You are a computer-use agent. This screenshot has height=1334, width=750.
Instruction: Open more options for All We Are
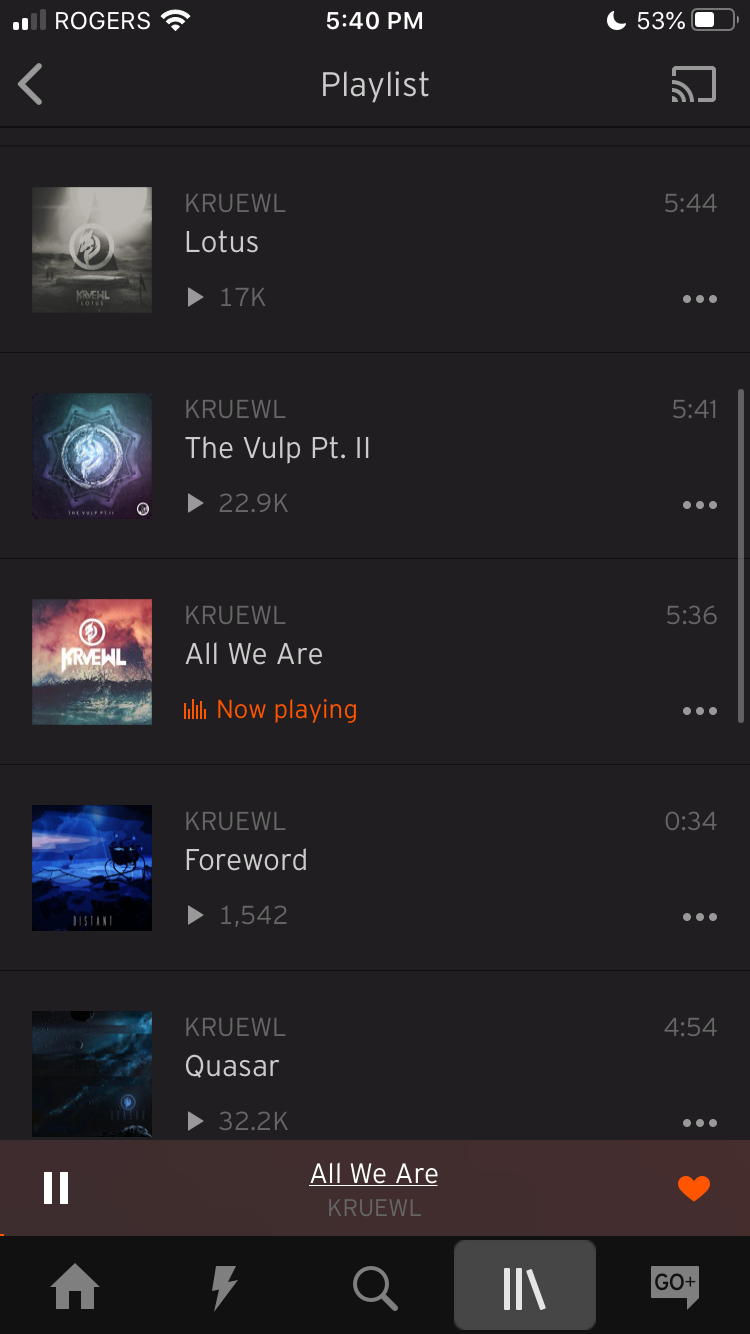699,711
